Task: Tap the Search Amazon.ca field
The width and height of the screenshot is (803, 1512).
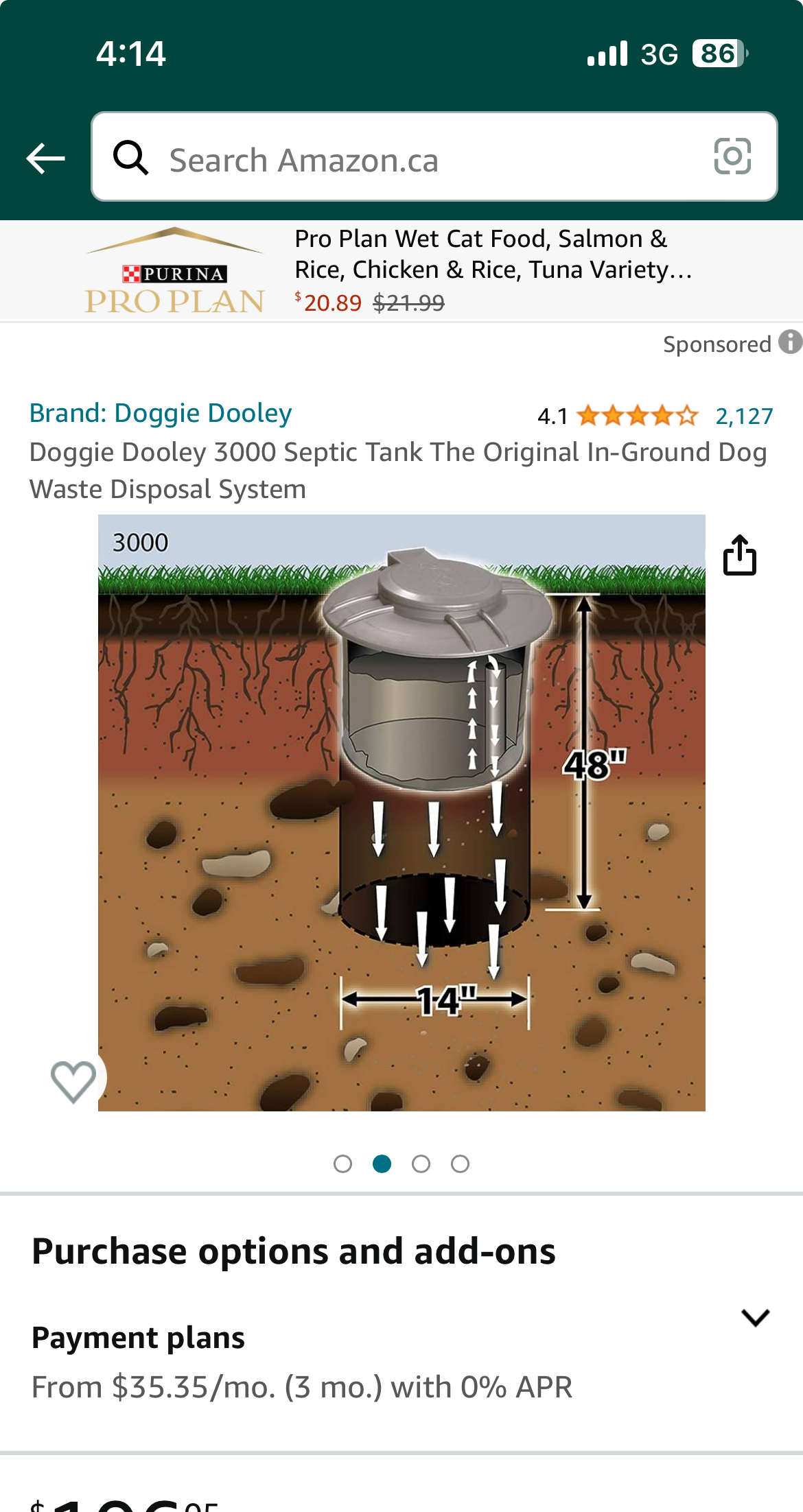Action: click(x=412, y=158)
